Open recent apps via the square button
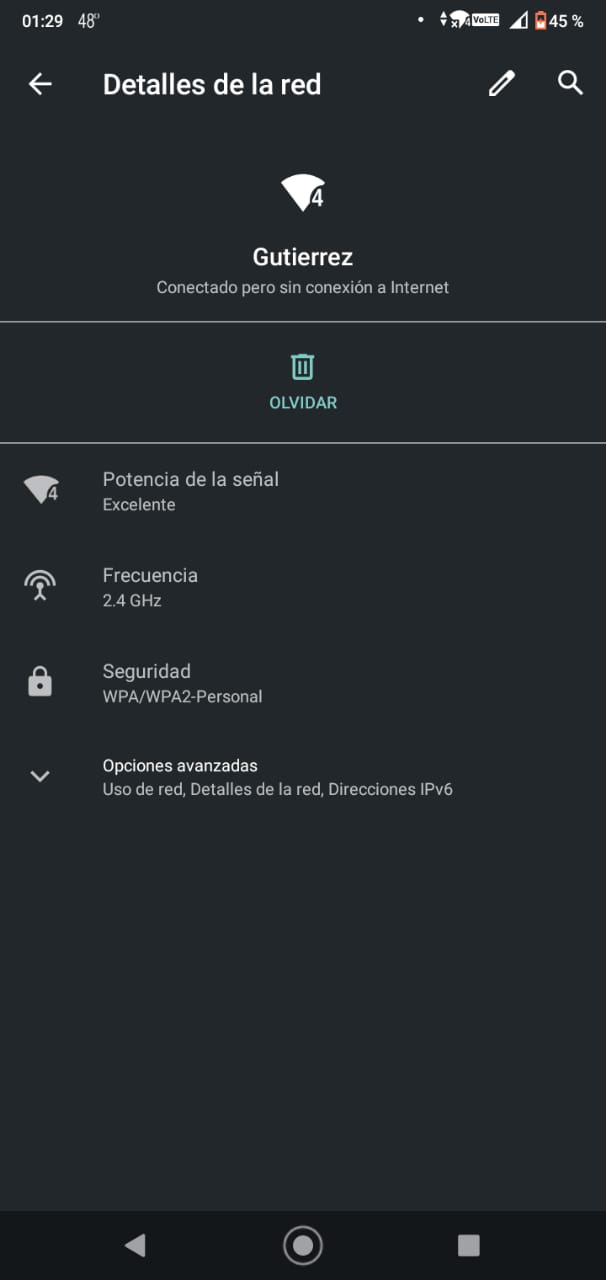Image resolution: width=606 pixels, height=1280 pixels. click(x=468, y=1245)
